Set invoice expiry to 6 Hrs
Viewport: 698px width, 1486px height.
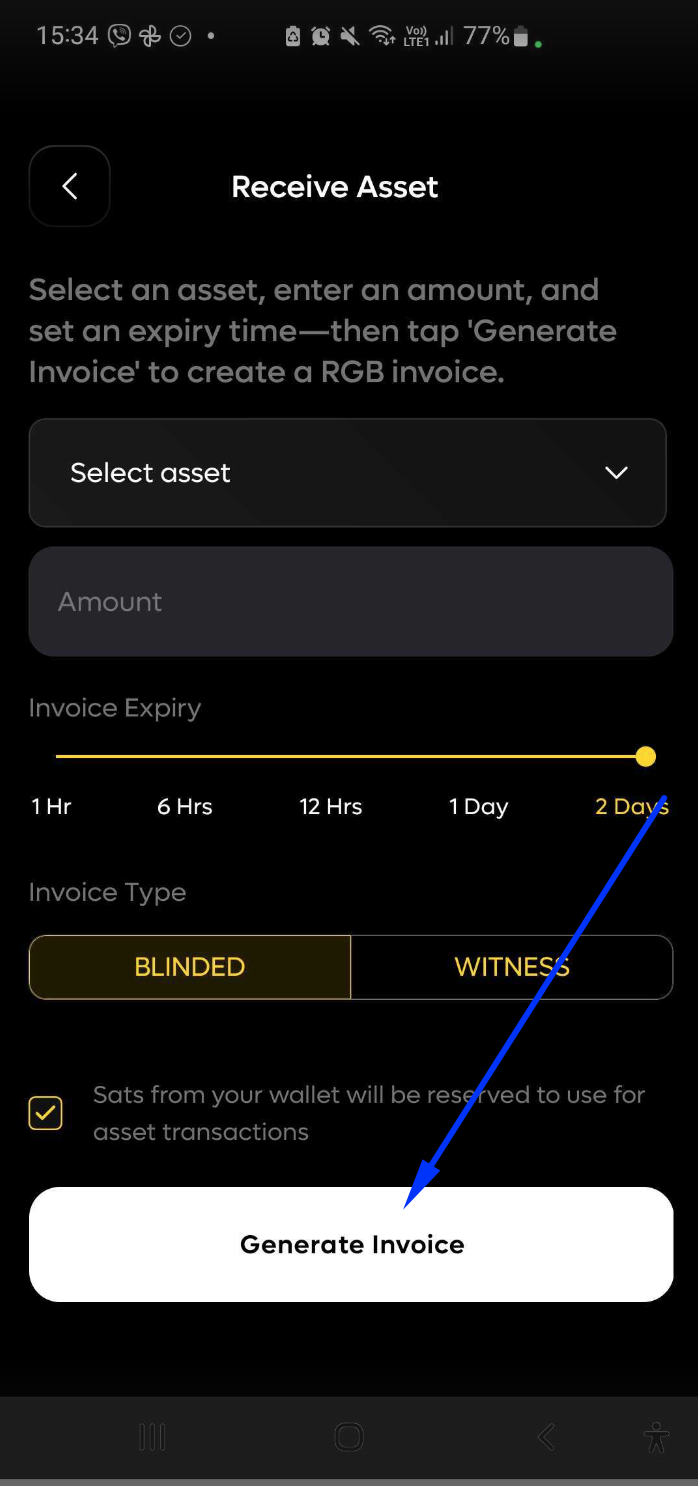pos(185,806)
